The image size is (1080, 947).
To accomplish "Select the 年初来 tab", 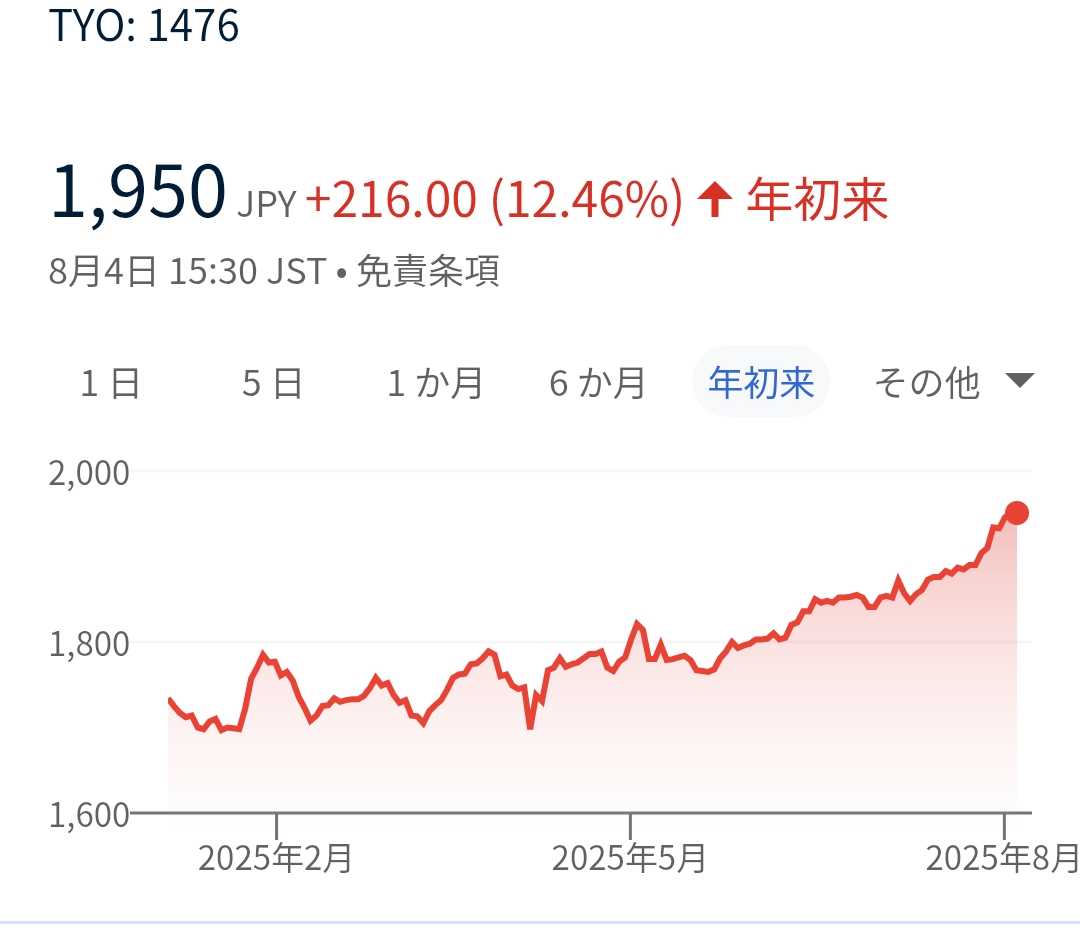I will tap(761, 383).
